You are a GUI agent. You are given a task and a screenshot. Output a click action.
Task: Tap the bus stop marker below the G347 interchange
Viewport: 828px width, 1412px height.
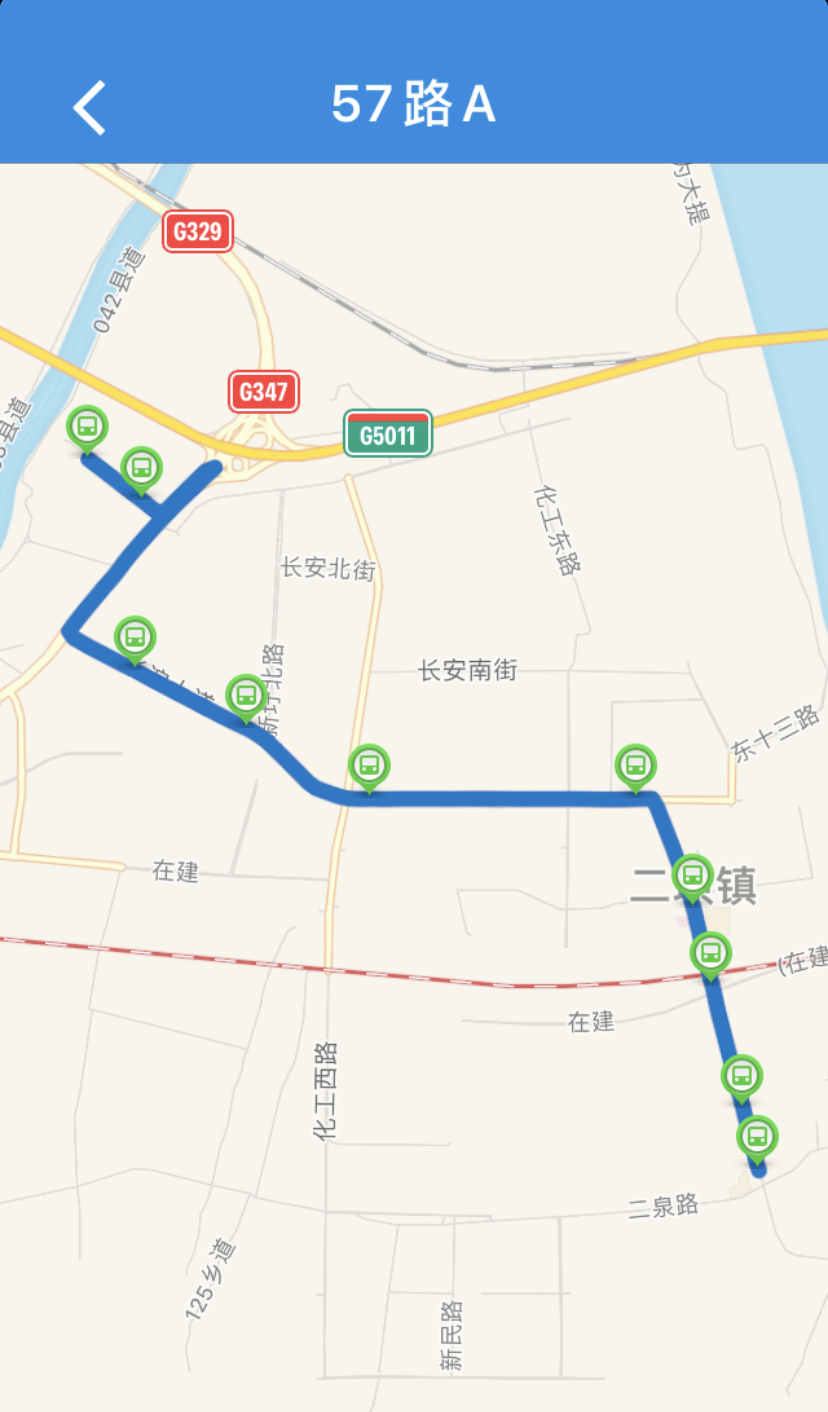click(x=140, y=467)
